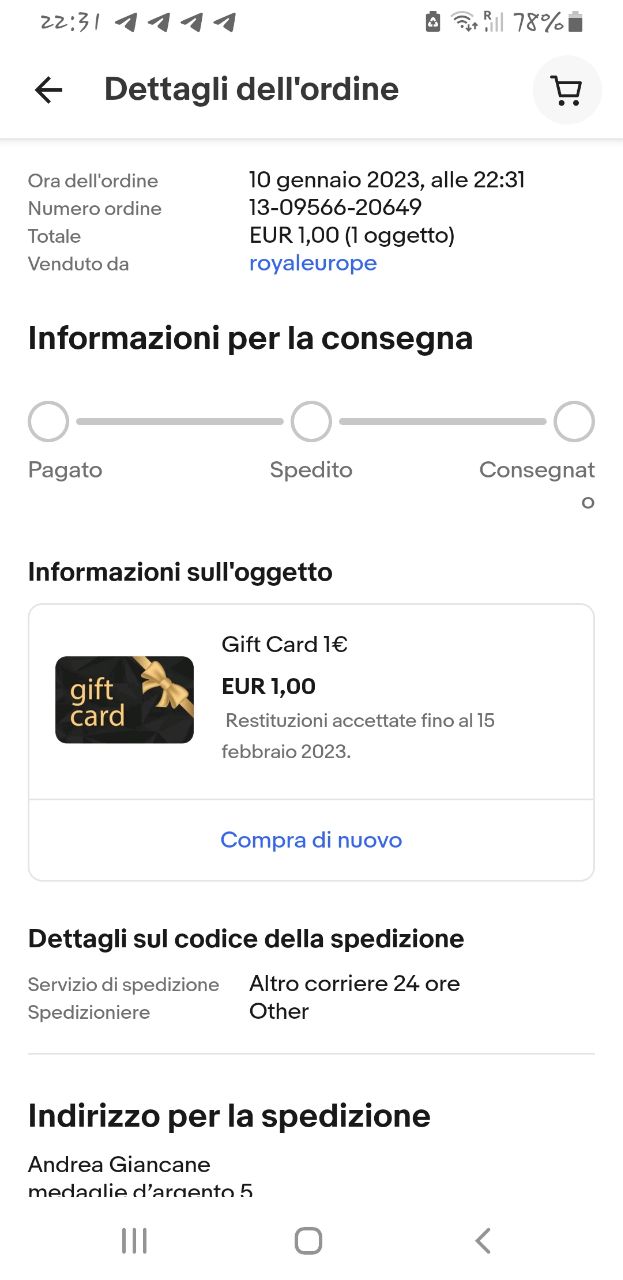The height and width of the screenshot is (1280, 623).
Task: Go back from order details
Action: point(48,90)
